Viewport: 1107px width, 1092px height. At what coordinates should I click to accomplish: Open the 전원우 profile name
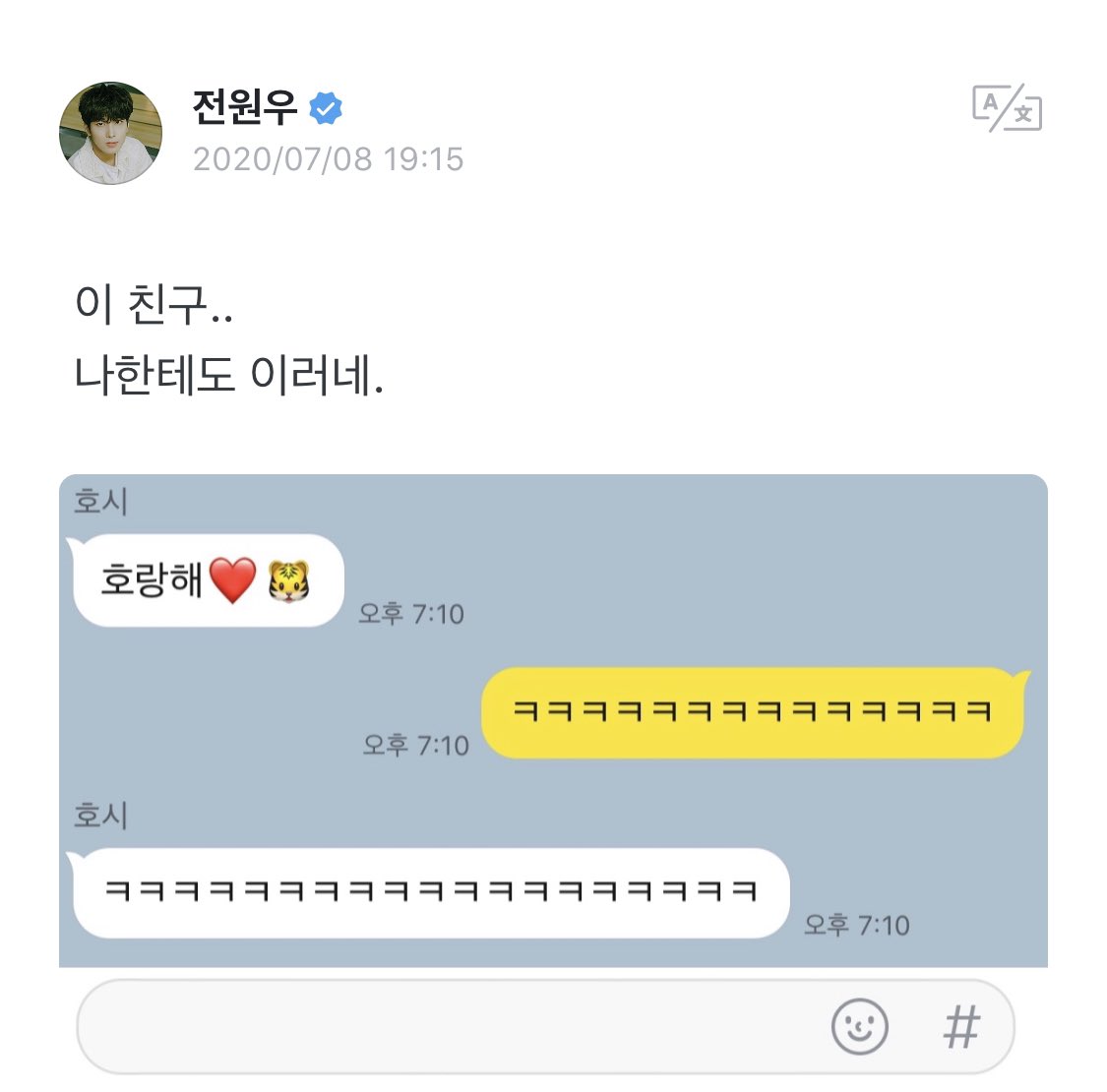[244, 107]
